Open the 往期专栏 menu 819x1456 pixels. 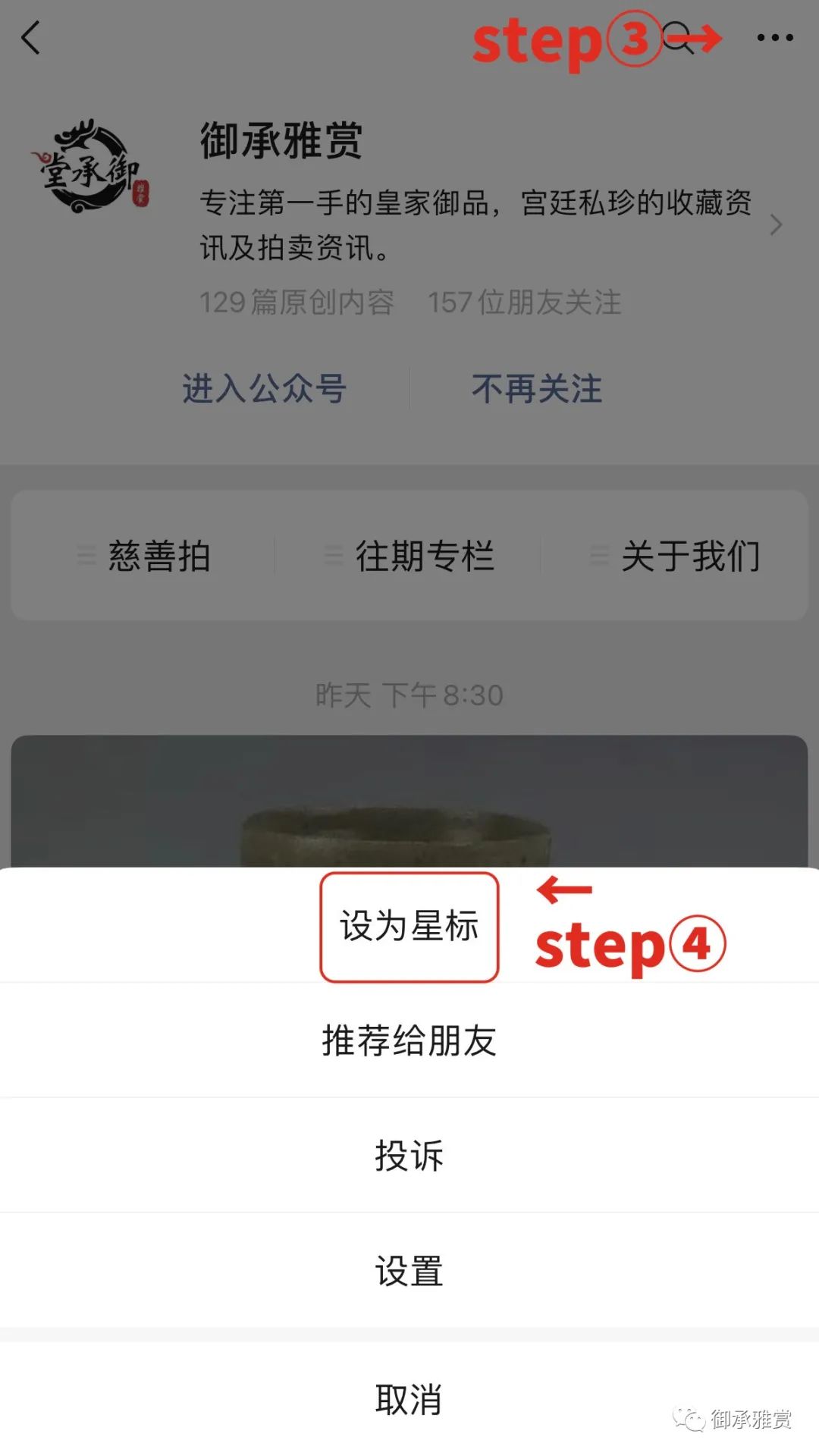tap(409, 556)
